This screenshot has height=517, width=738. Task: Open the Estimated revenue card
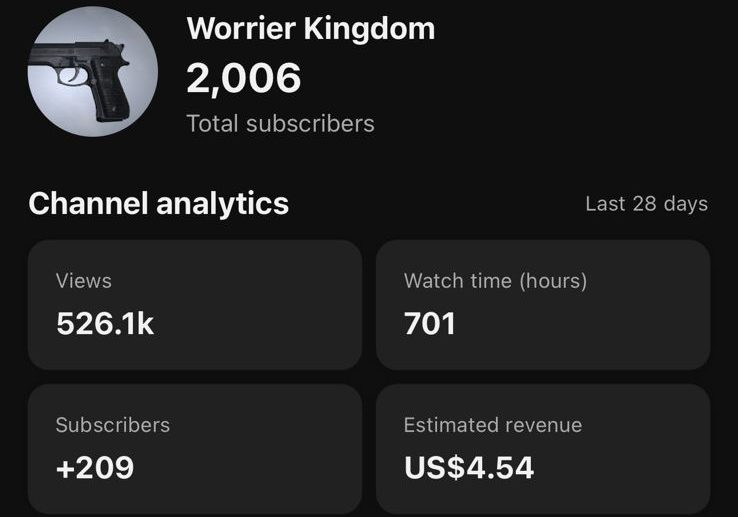click(543, 447)
